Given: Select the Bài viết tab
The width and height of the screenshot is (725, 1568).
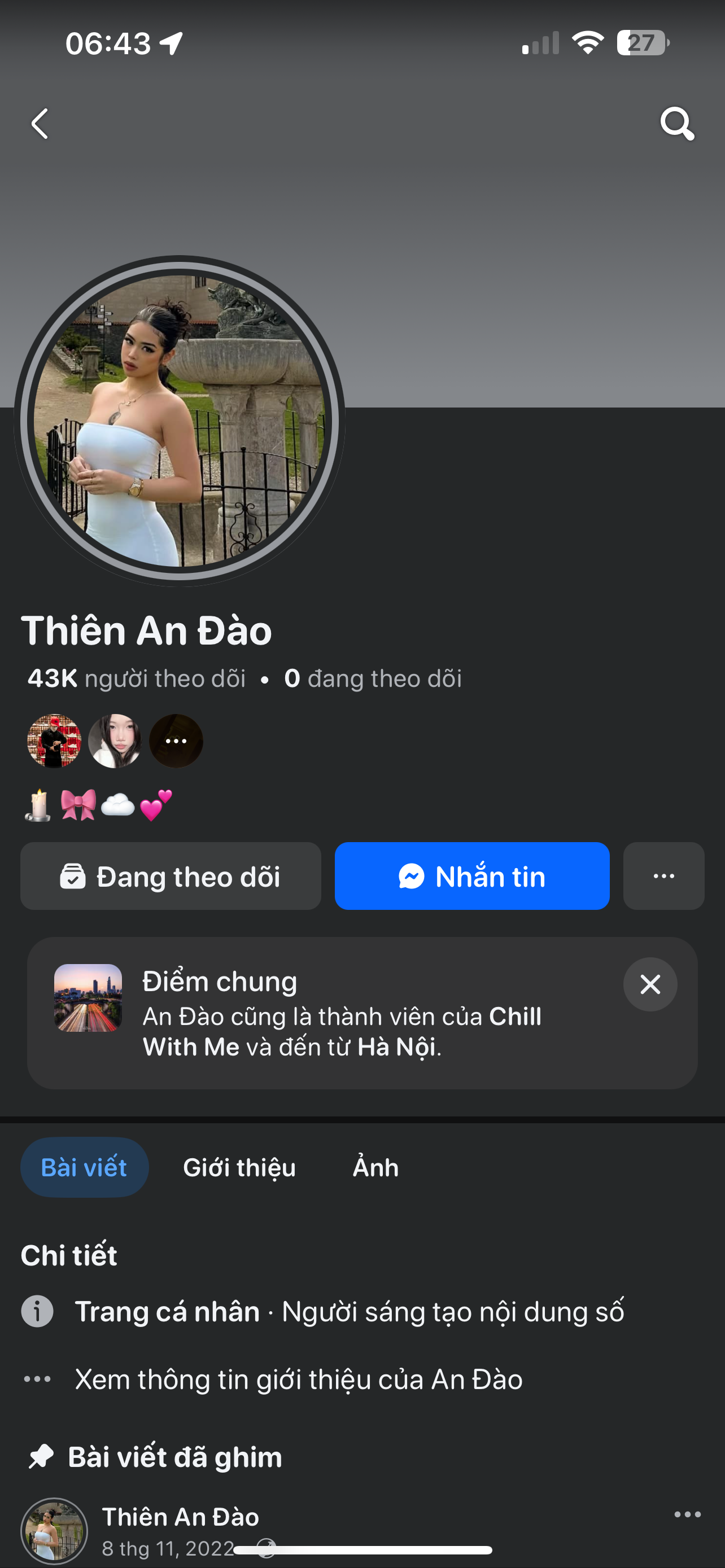Looking at the screenshot, I should (x=84, y=1167).
